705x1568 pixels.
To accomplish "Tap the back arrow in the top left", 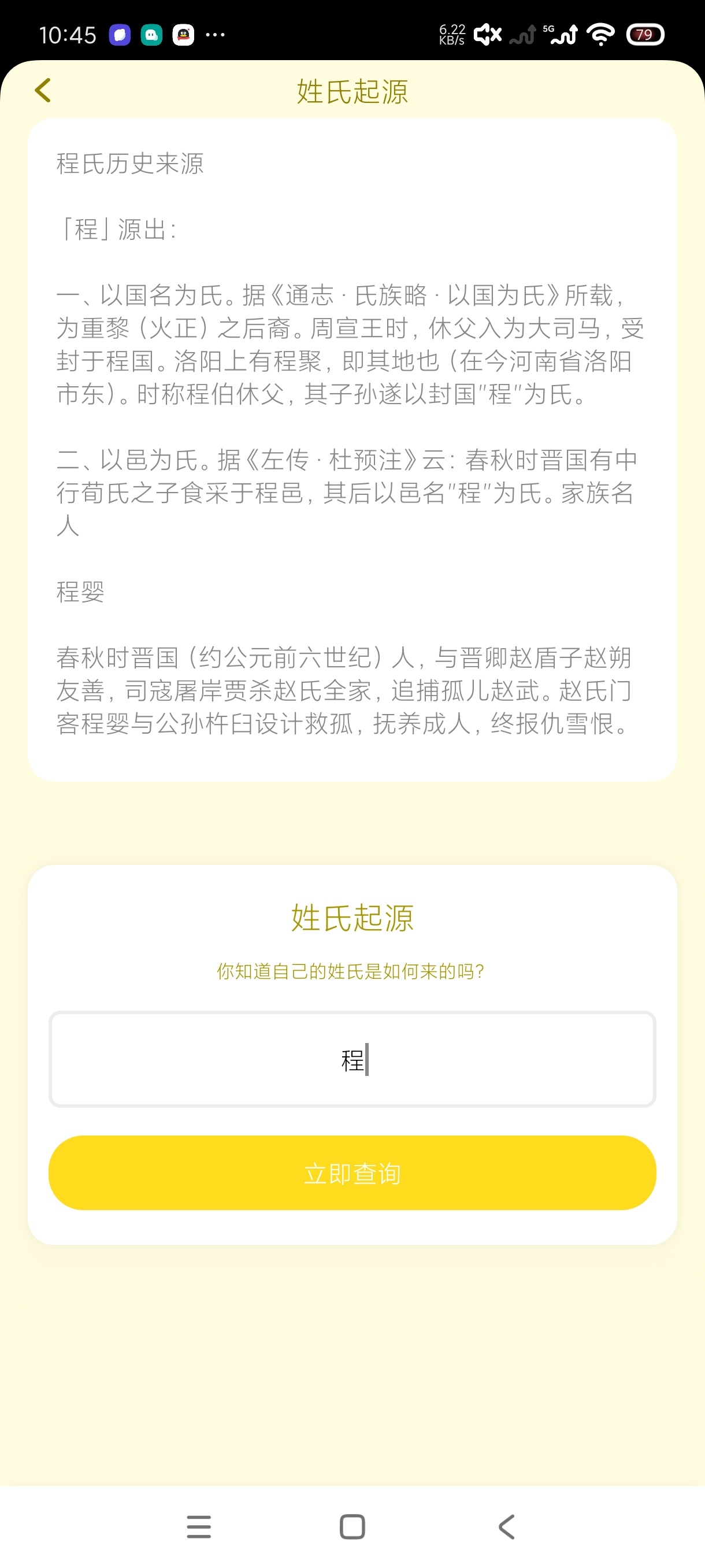I will (42, 90).
